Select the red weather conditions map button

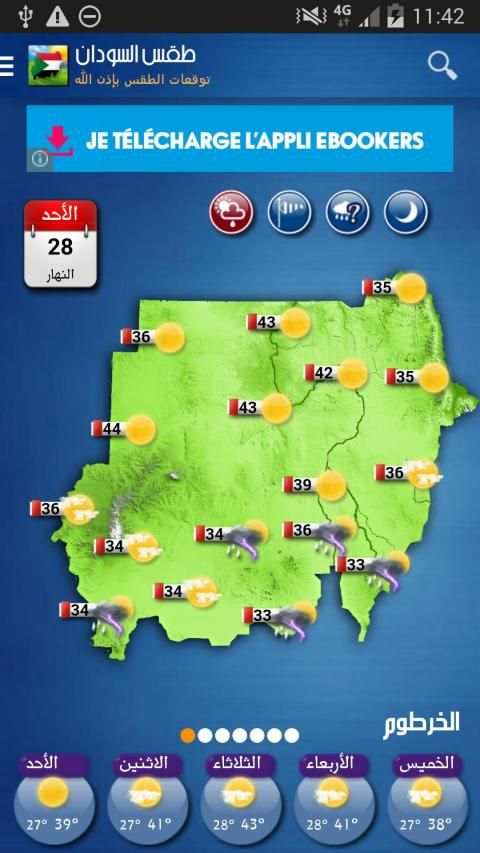click(232, 212)
